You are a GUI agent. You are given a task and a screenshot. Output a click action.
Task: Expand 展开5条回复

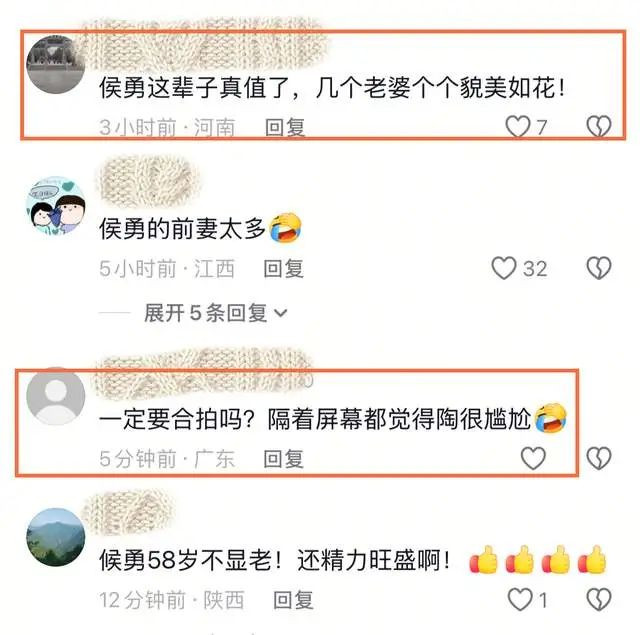click(215, 313)
